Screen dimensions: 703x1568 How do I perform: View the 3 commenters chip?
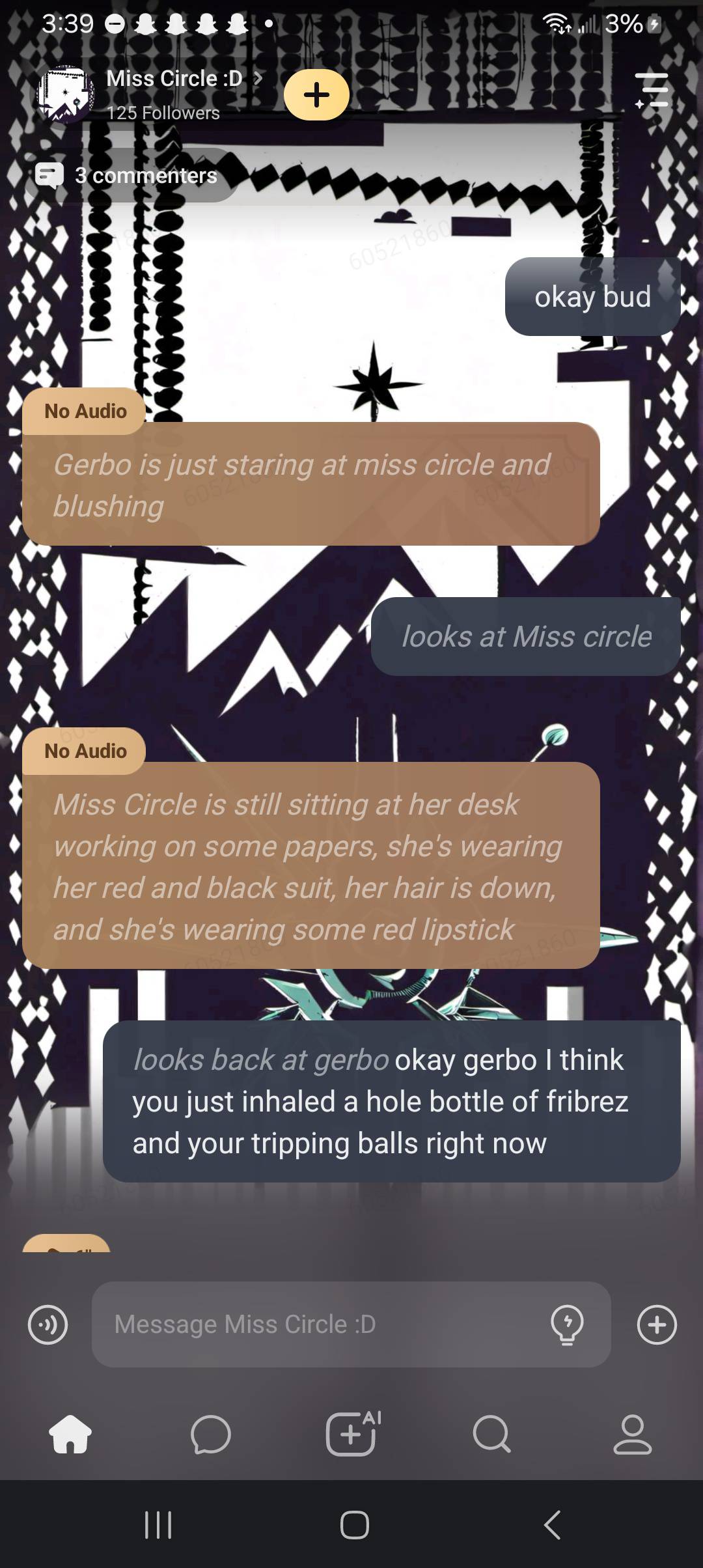[134, 175]
